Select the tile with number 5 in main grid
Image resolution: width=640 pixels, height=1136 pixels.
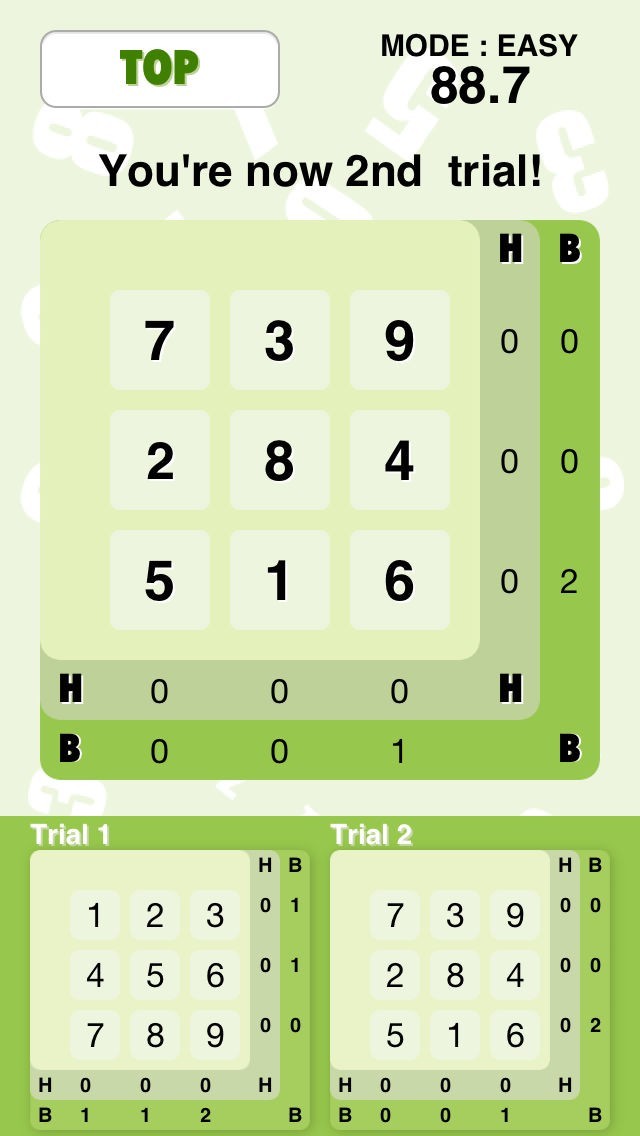pyautogui.click(x=160, y=580)
